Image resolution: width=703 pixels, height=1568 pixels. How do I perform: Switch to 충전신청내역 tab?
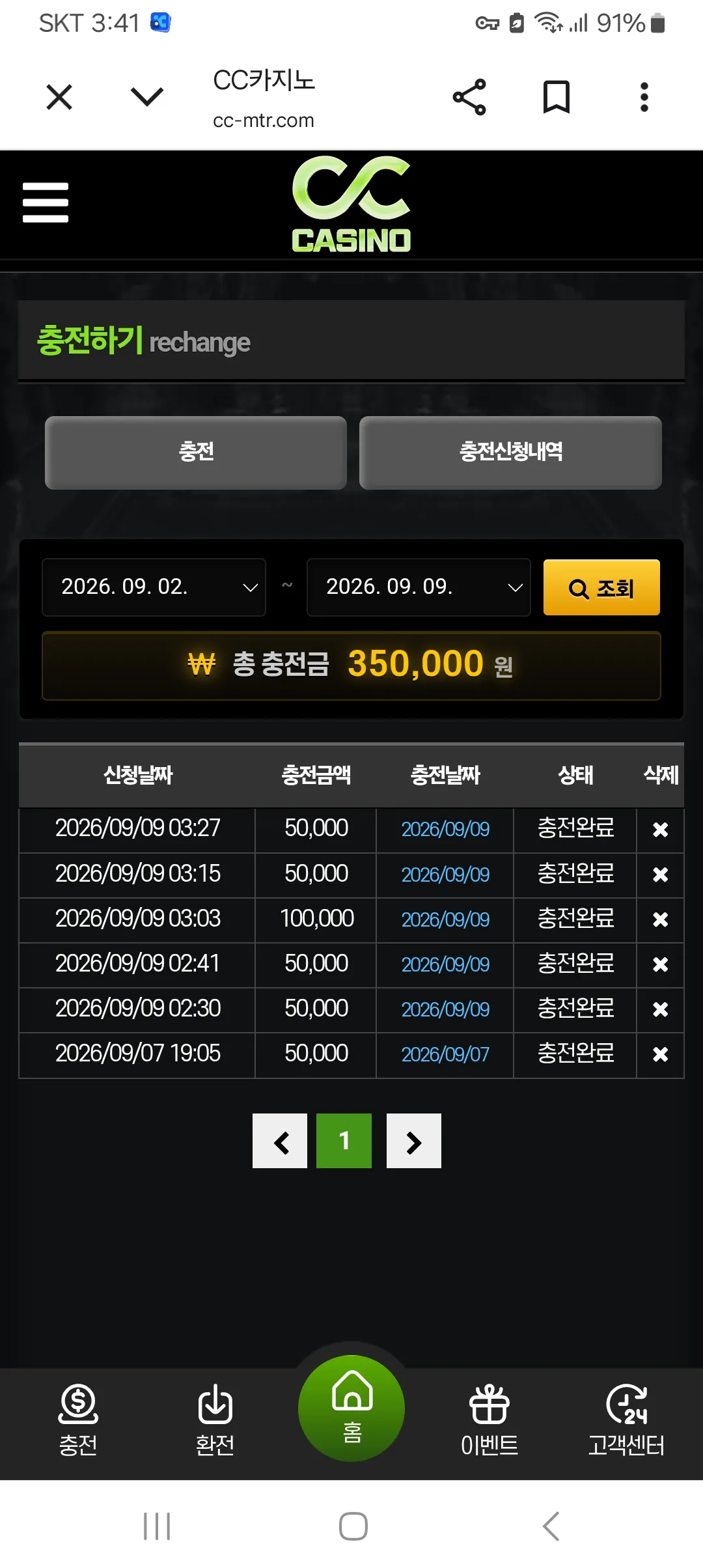click(x=511, y=453)
